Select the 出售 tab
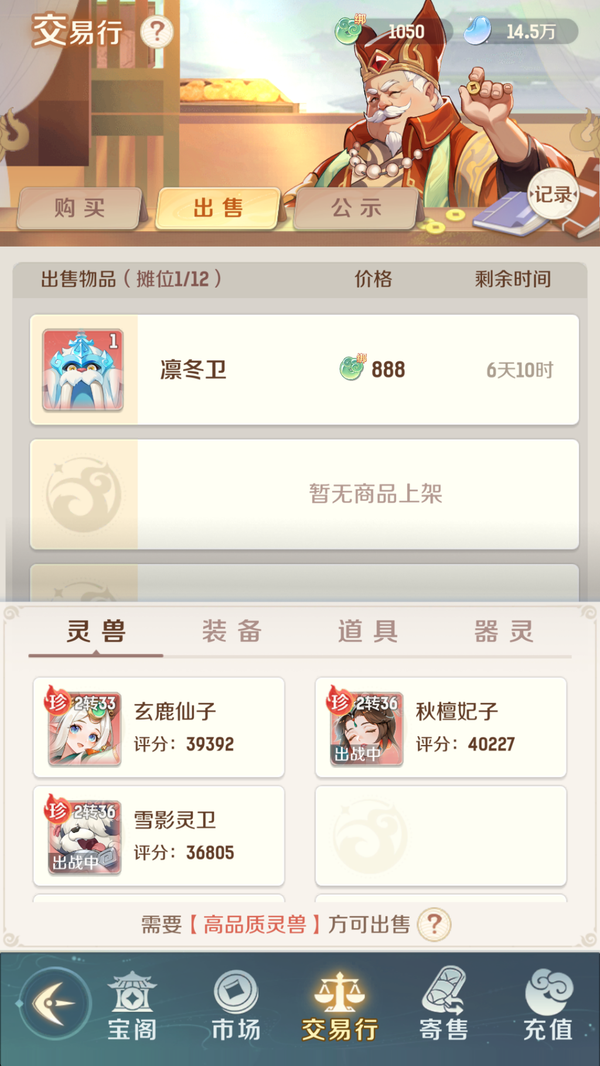Viewport: 600px width, 1066px height. [x=218, y=208]
